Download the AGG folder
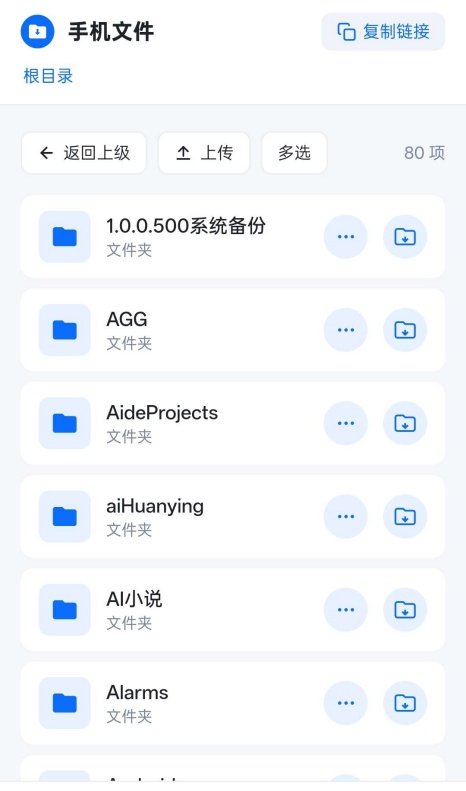466x791 pixels. [x=405, y=330]
